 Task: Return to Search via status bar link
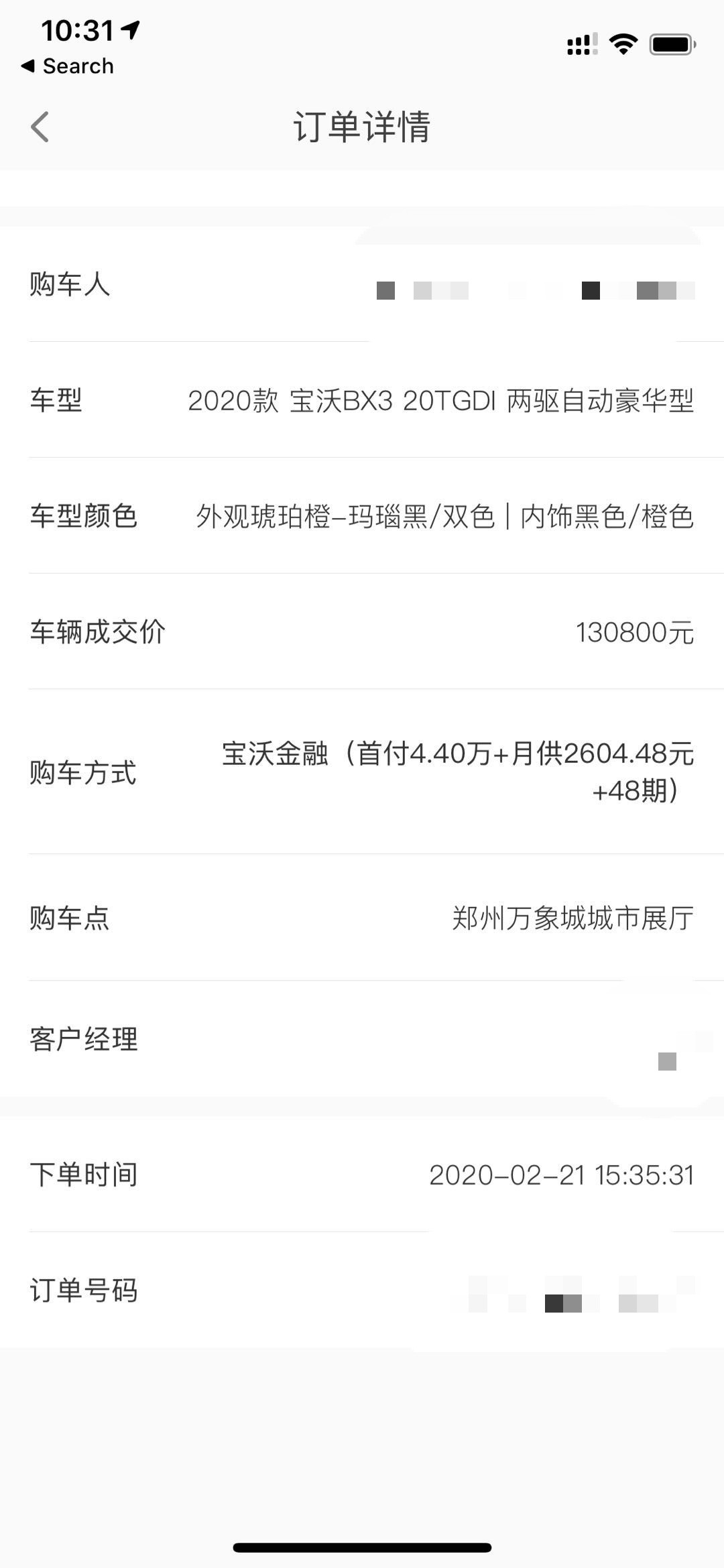[x=68, y=66]
